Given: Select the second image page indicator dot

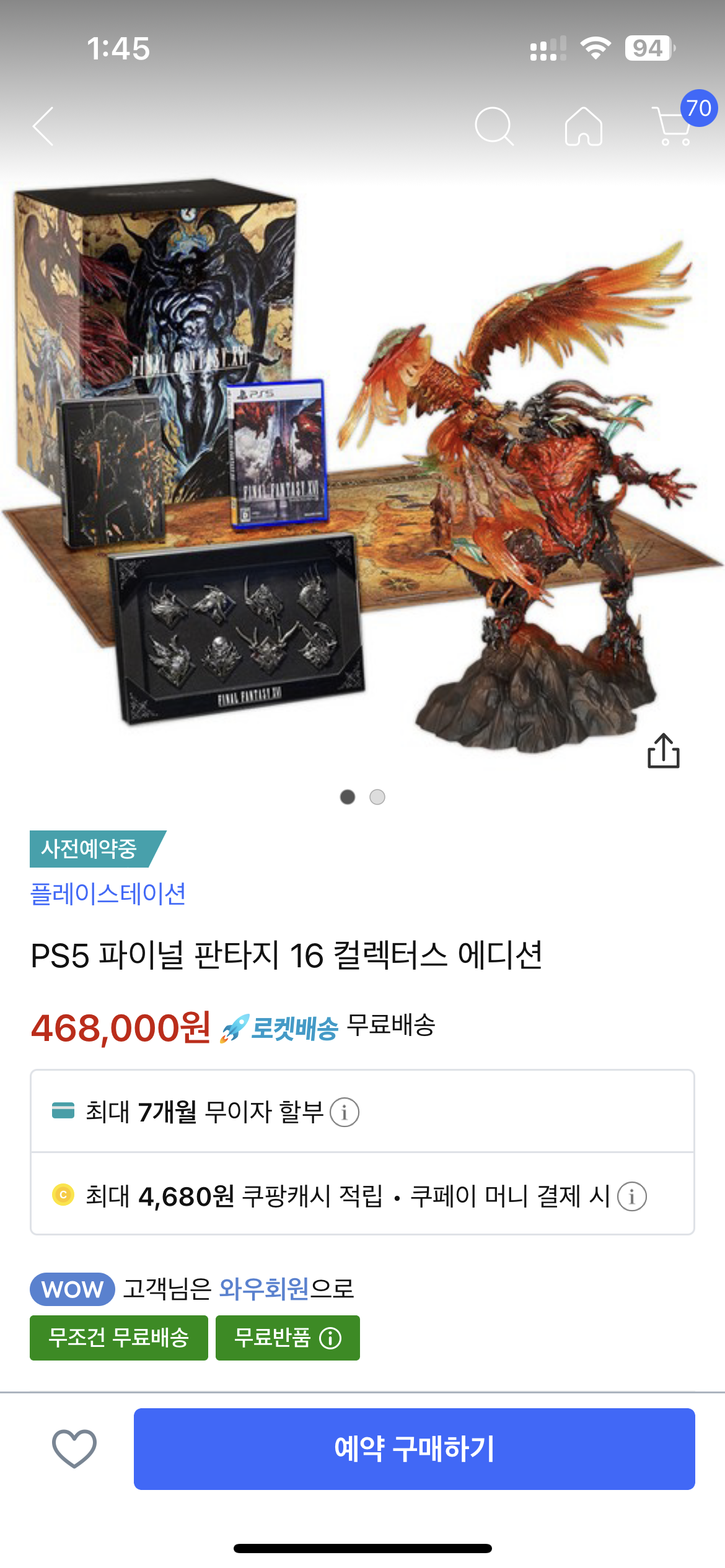Looking at the screenshot, I should [377, 797].
